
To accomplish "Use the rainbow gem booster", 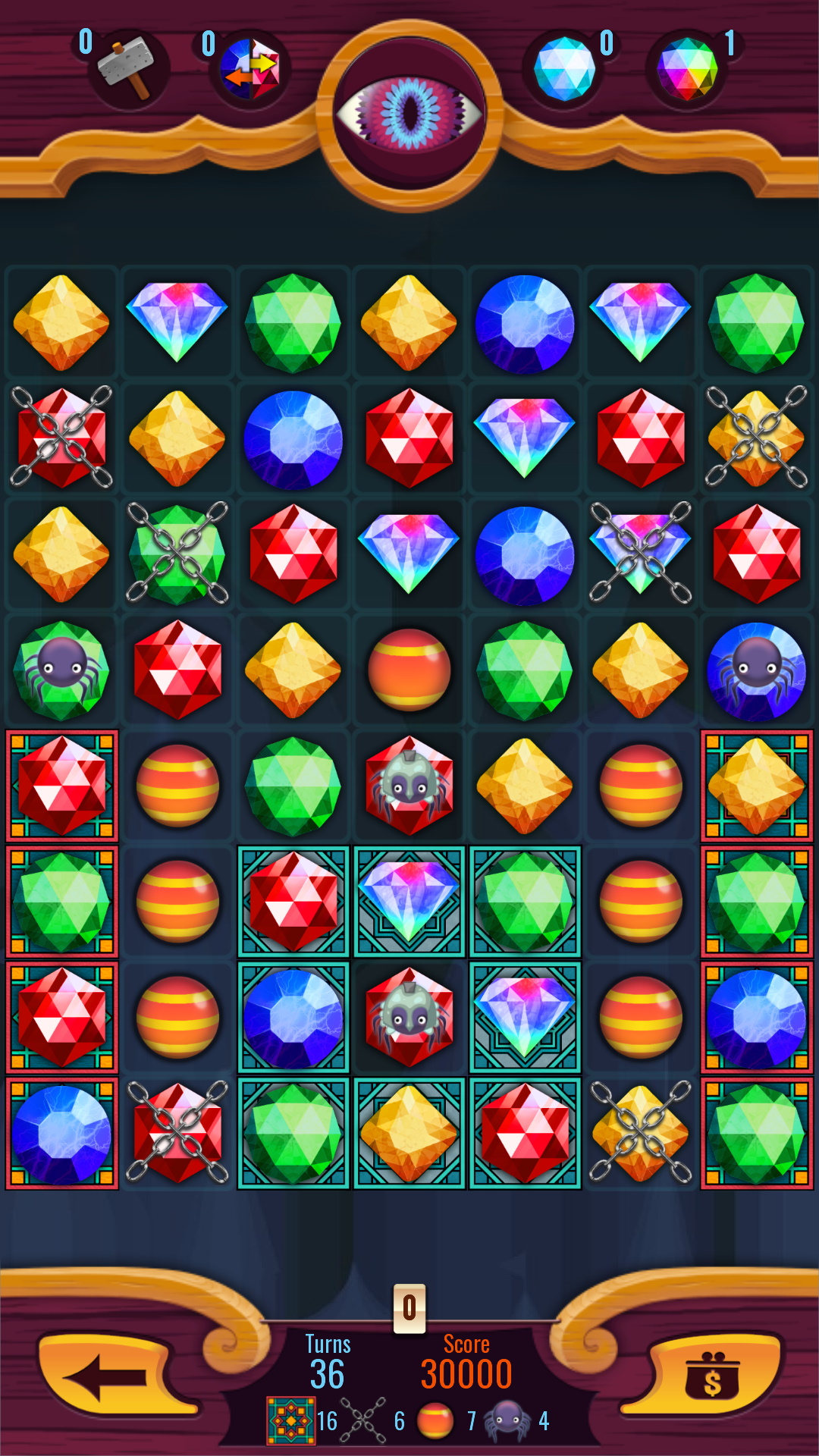I will coord(687,70).
